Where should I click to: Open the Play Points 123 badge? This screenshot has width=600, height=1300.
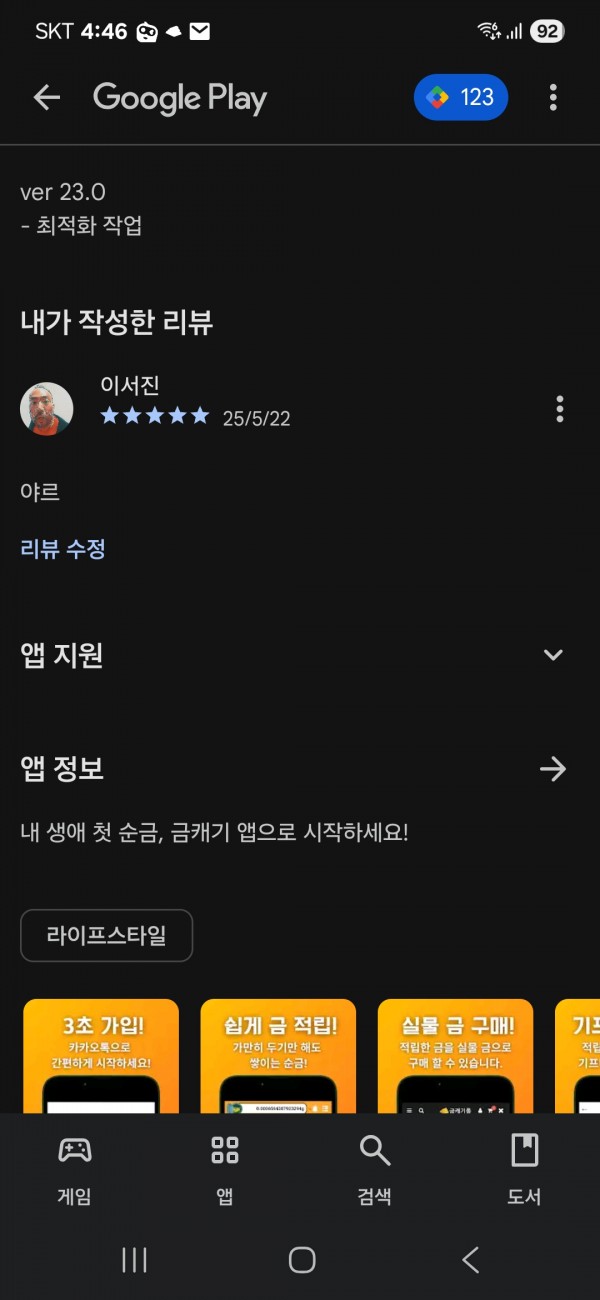[x=461, y=97]
